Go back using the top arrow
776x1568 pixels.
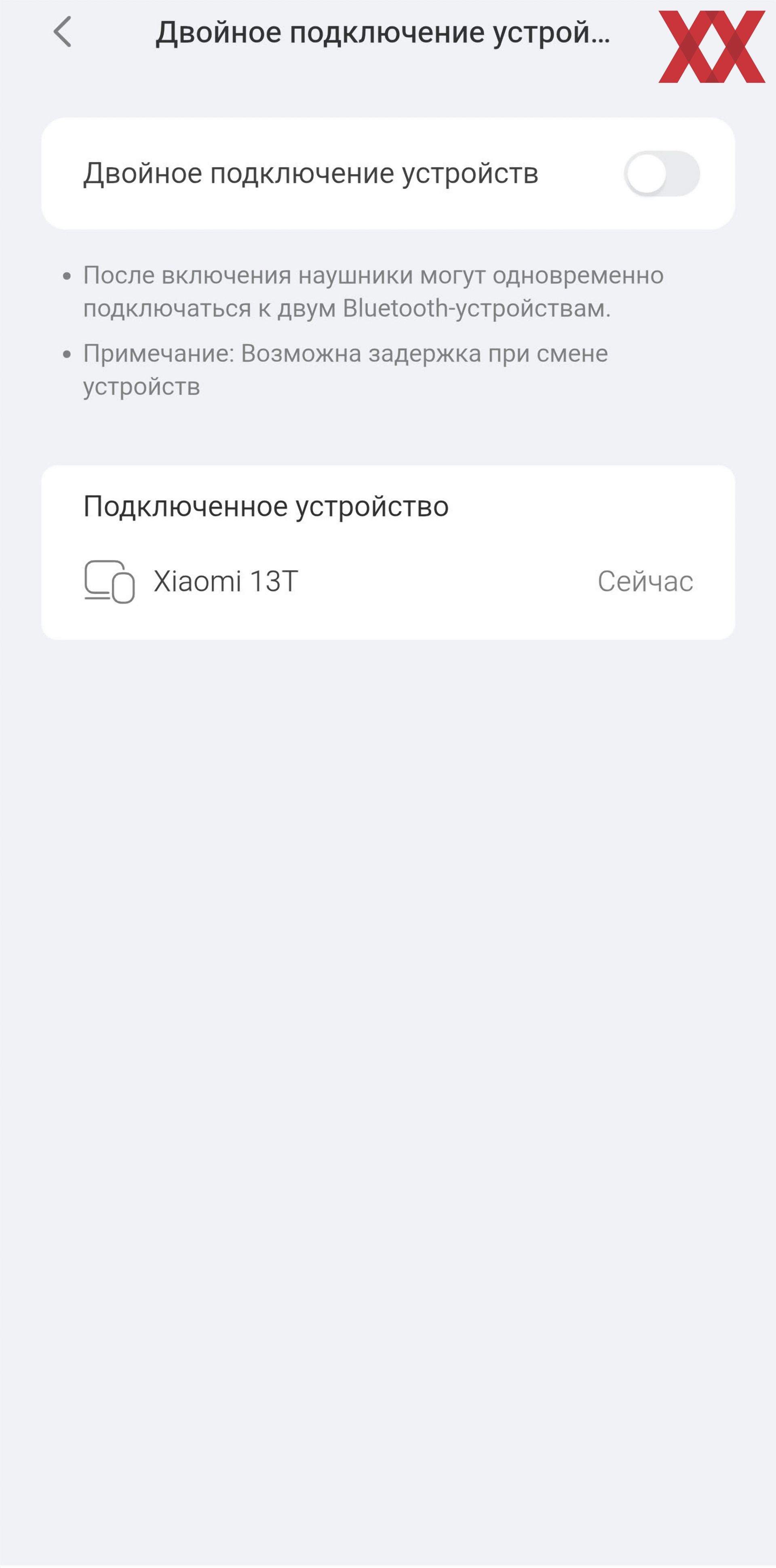pyautogui.click(x=63, y=32)
